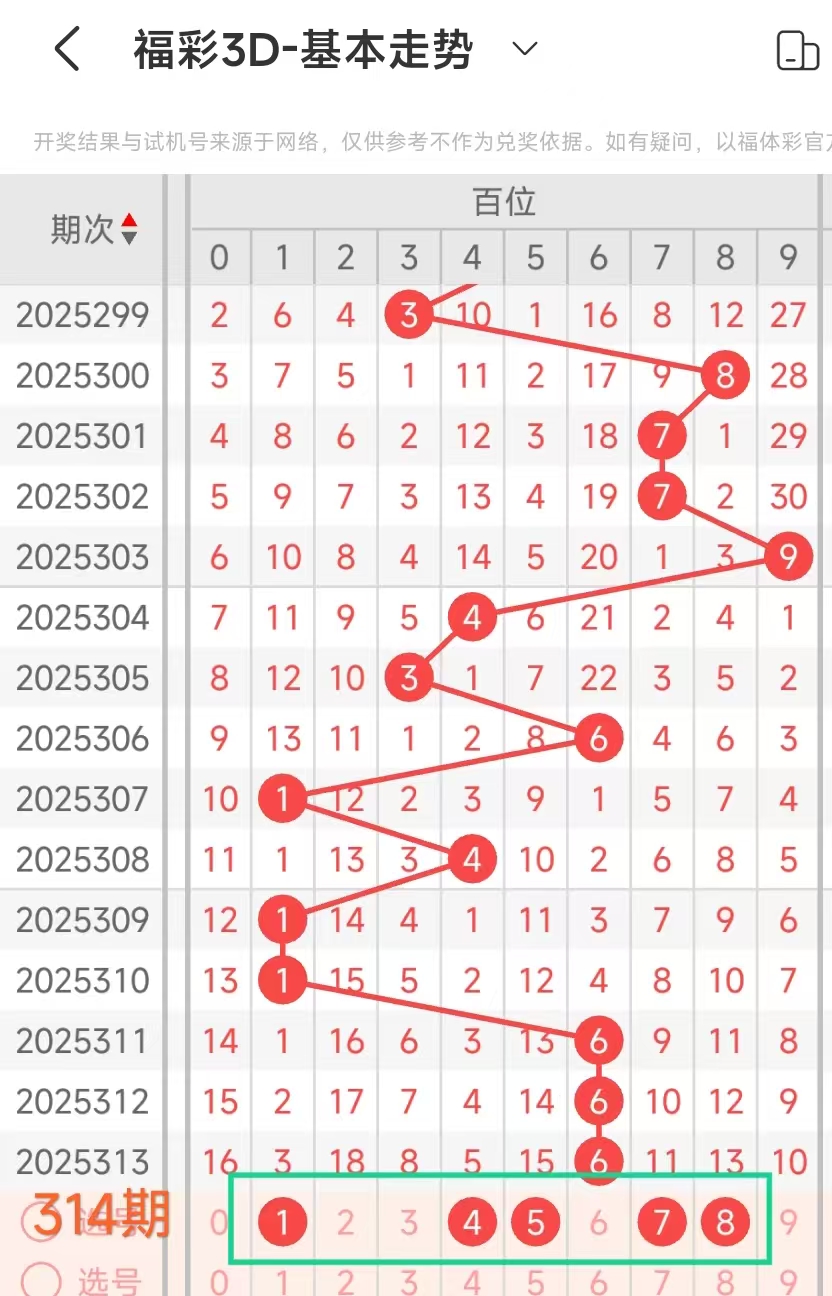Select the second 选号 radio button
The image size is (832, 1296).
pos(41,1281)
